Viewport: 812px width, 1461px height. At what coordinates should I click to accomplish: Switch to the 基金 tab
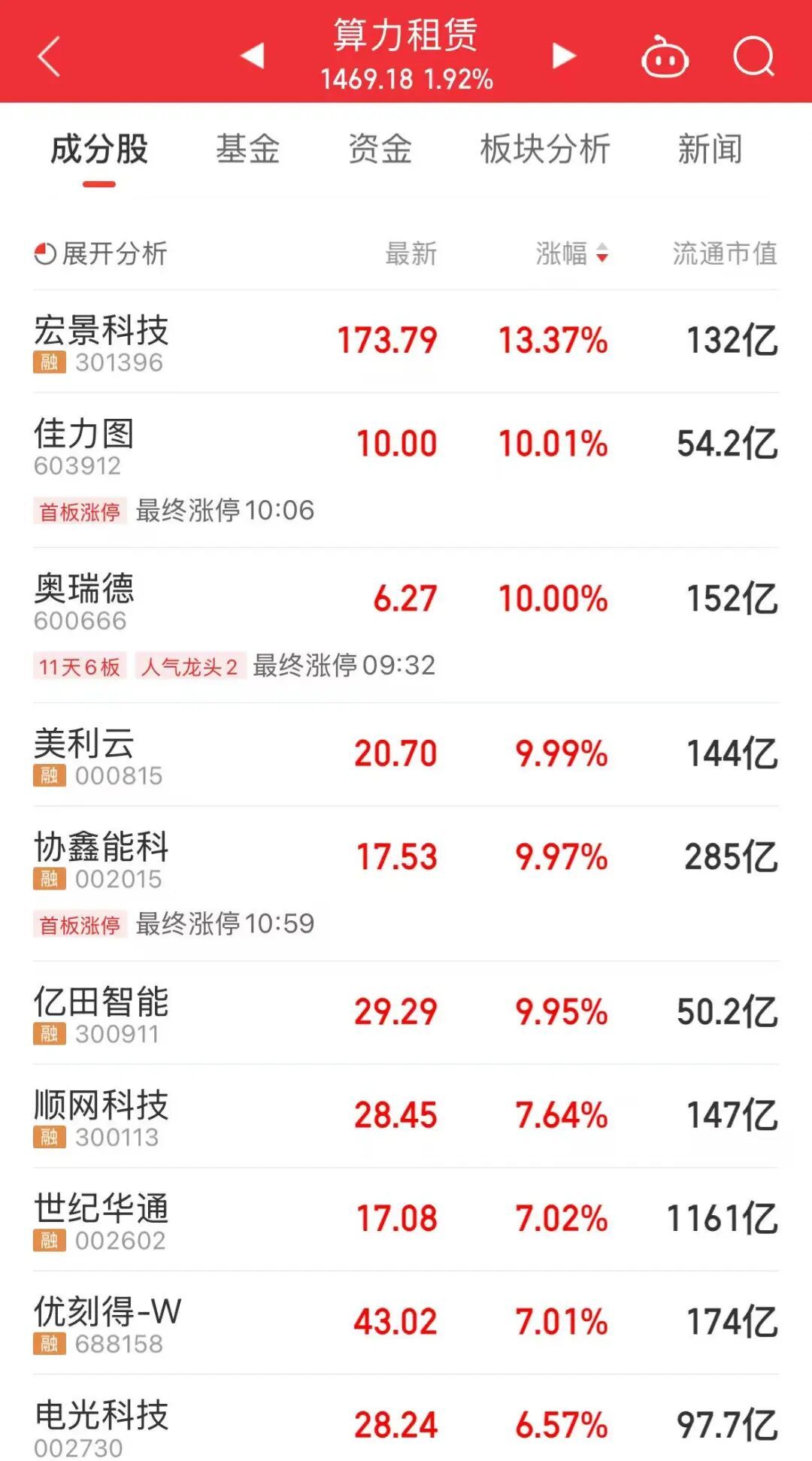247,149
